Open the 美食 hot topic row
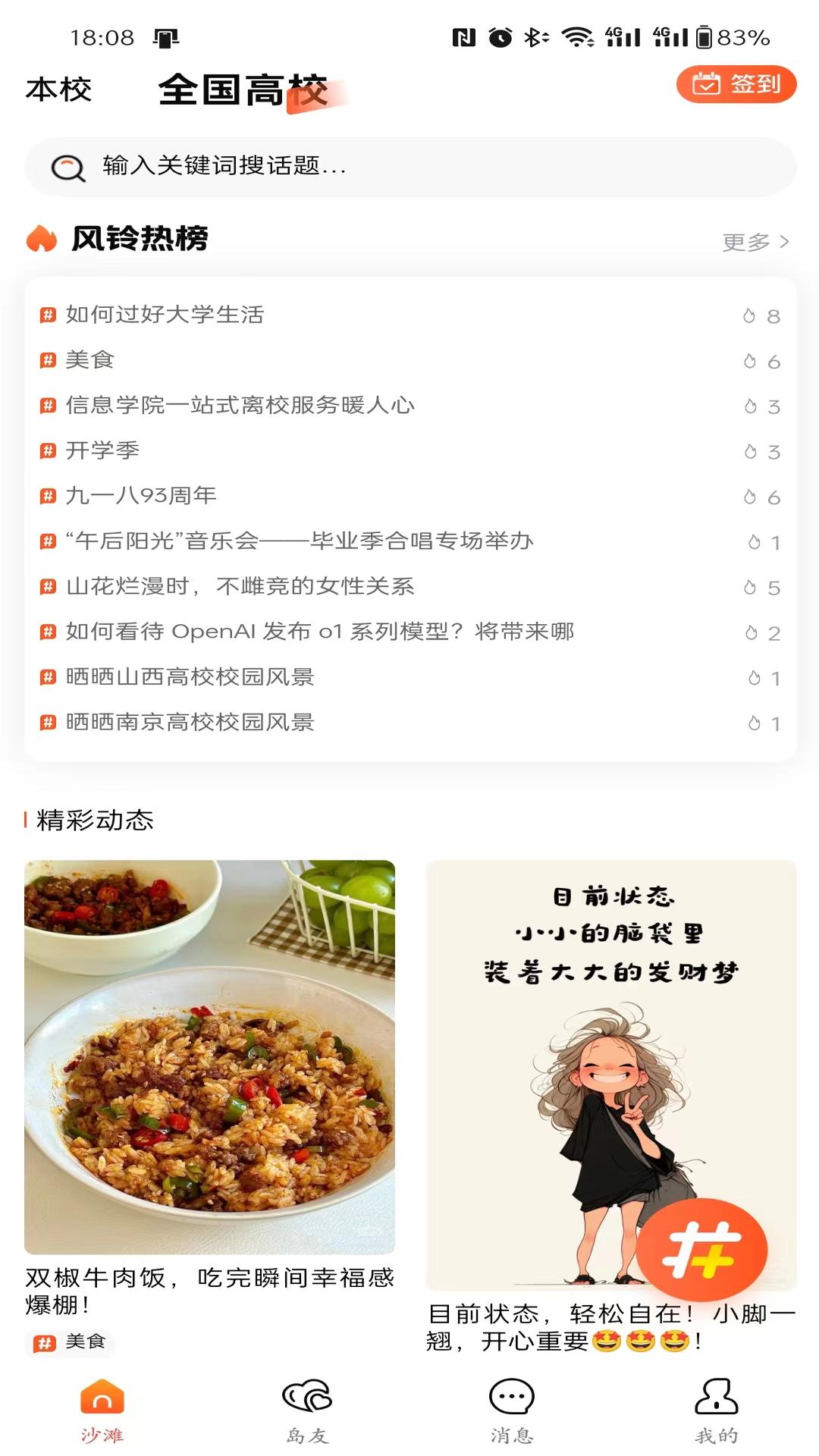 [x=89, y=360]
